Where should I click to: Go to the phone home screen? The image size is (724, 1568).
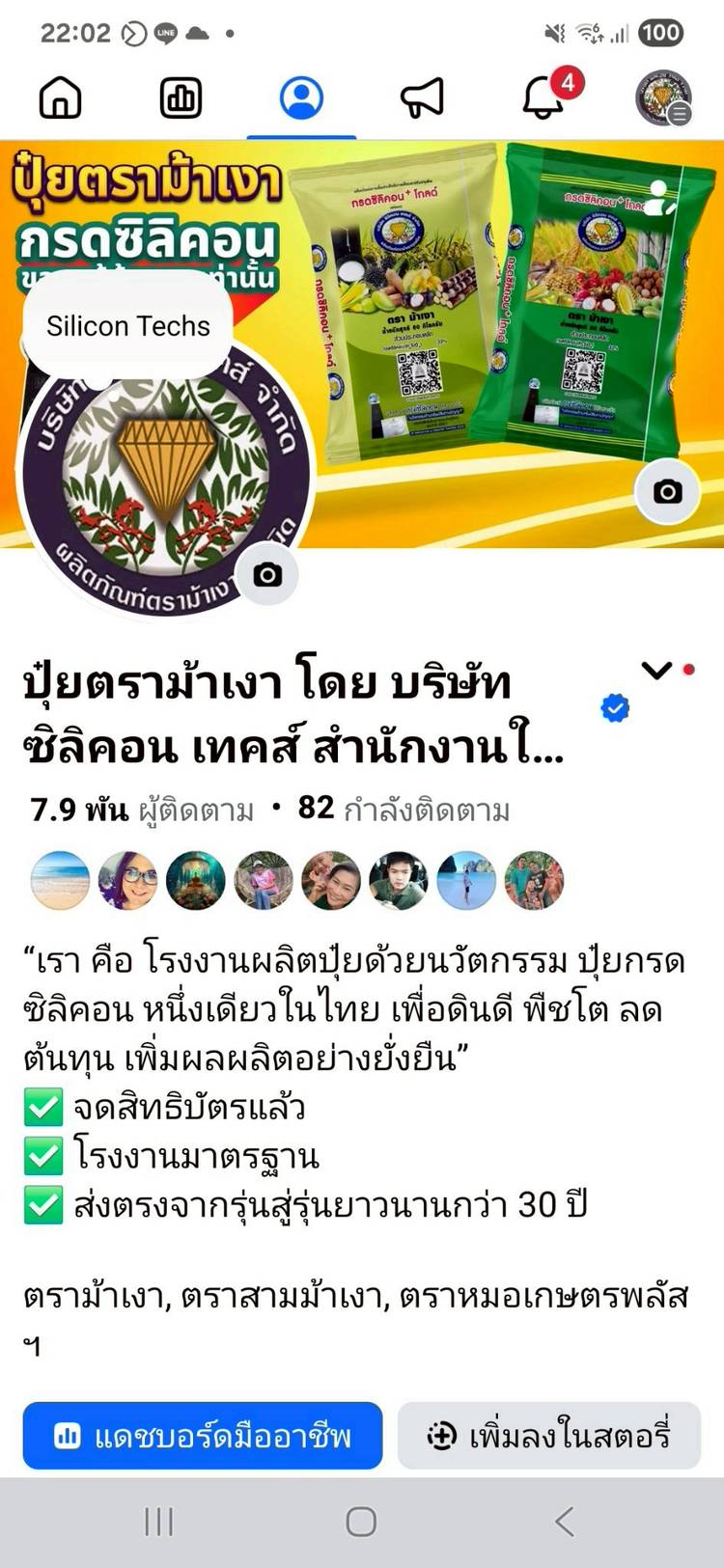(361, 1522)
